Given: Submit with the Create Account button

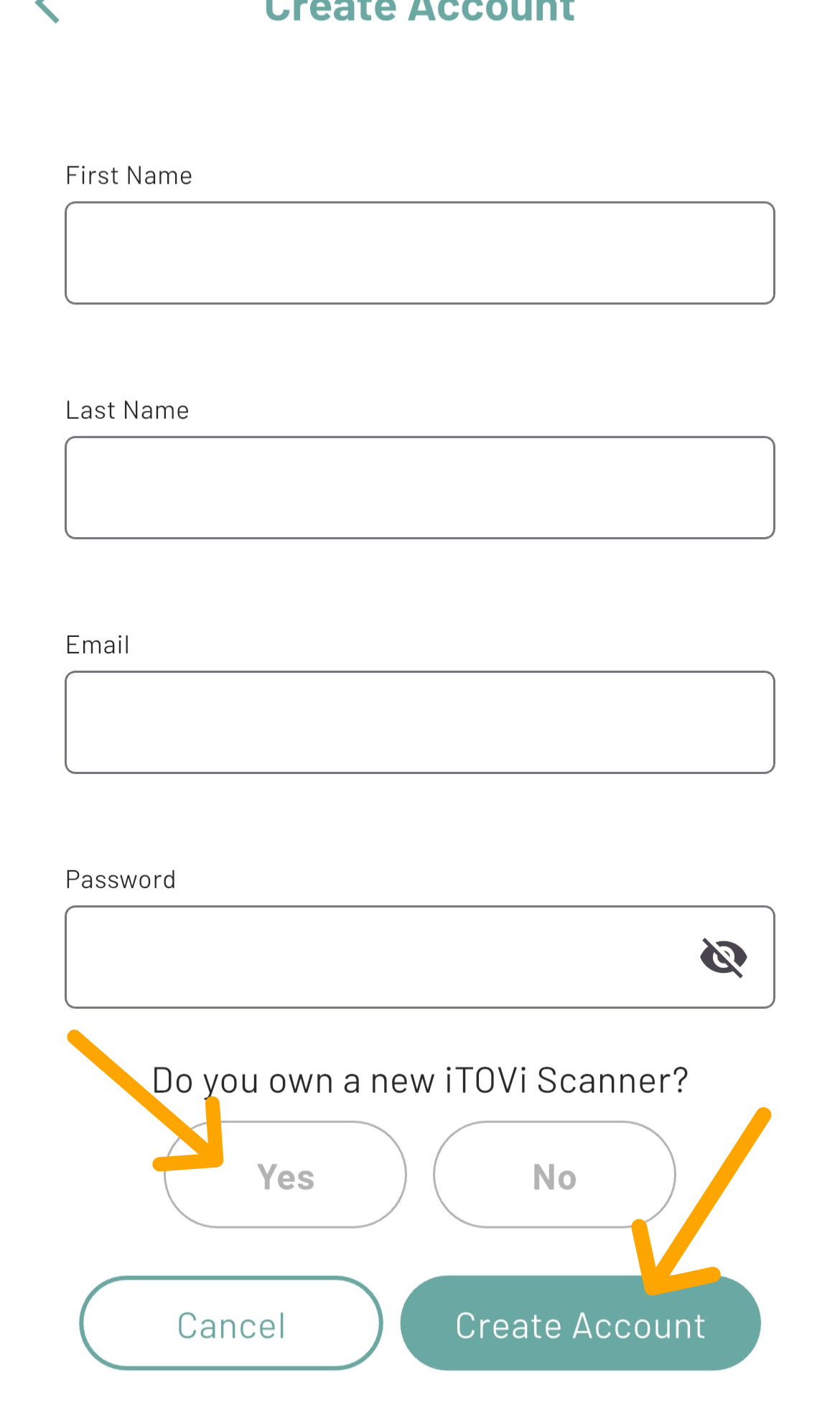Looking at the screenshot, I should tap(580, 1324).
